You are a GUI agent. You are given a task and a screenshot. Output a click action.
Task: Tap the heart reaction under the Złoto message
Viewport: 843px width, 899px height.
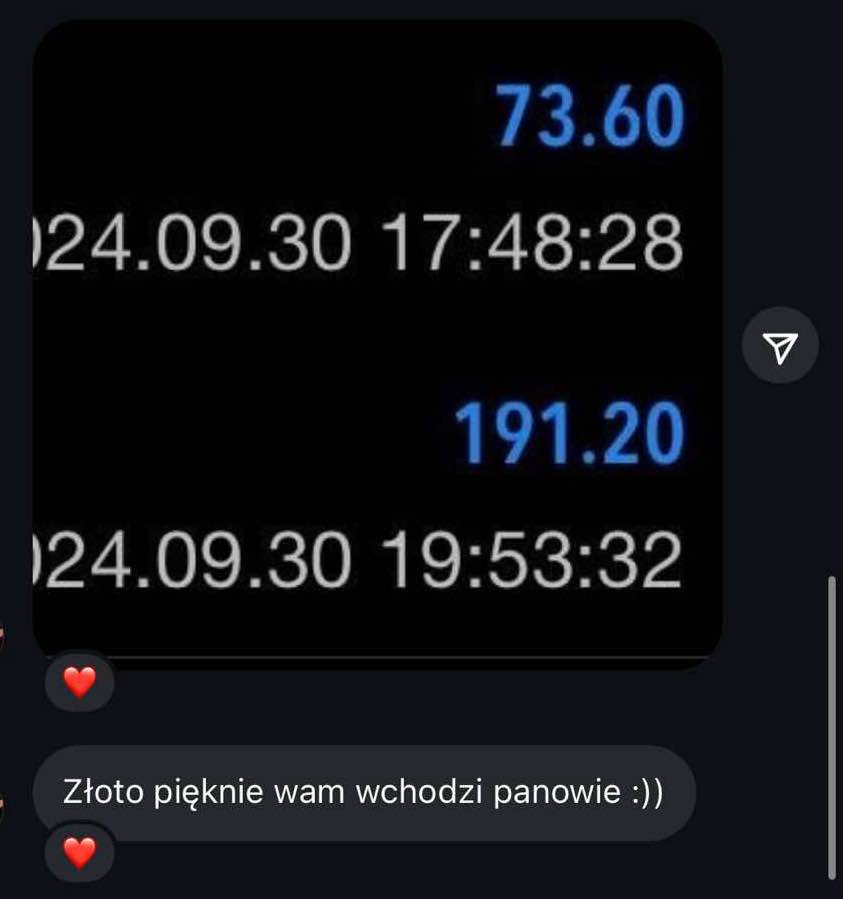79,852
